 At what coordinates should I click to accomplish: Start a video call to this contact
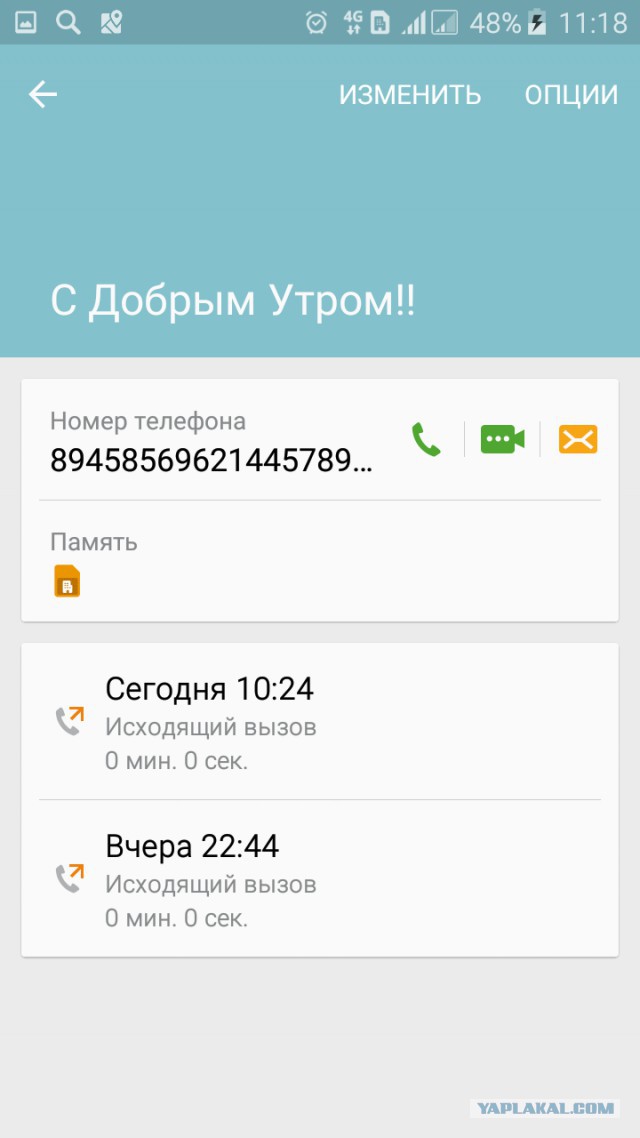tap(502, 439)
